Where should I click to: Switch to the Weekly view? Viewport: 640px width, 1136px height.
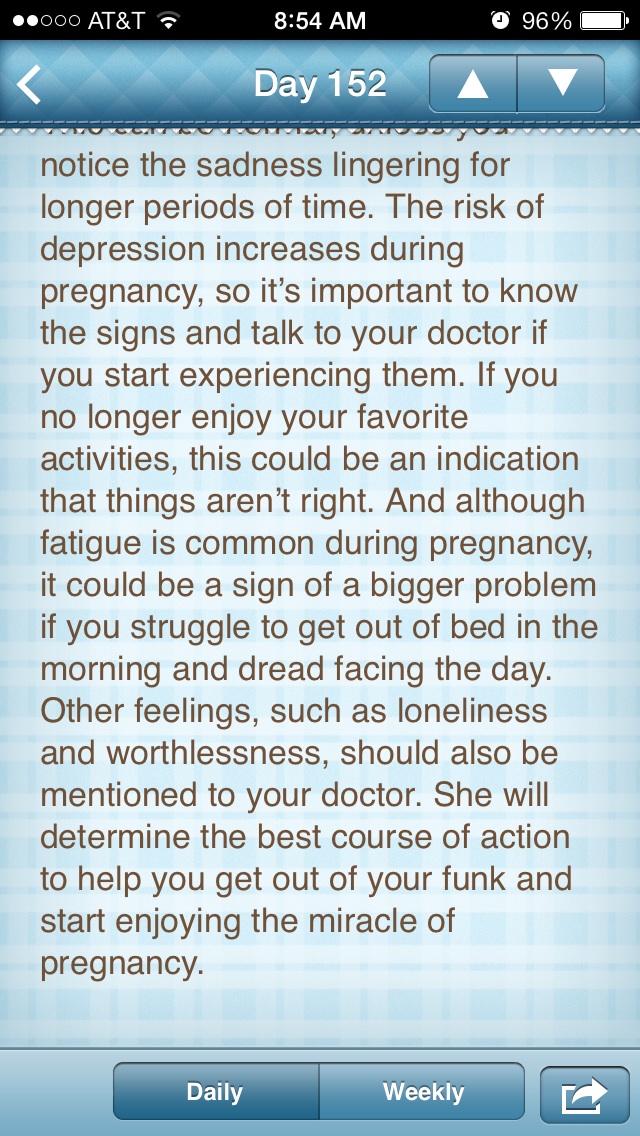pyautogui.click(x=422, y=1092)
